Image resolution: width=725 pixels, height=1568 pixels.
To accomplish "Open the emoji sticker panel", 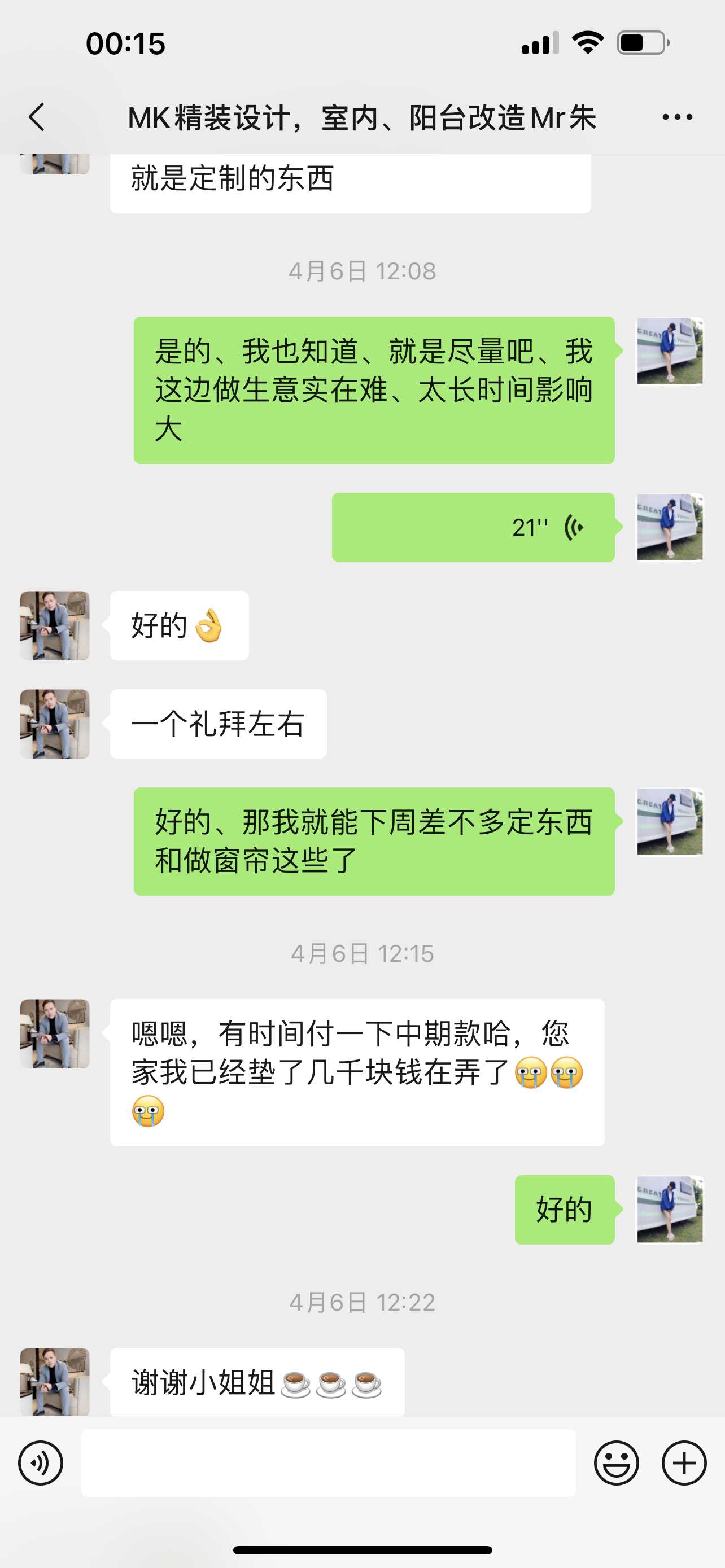I will pyautogui.click(x=616, y=1462).
